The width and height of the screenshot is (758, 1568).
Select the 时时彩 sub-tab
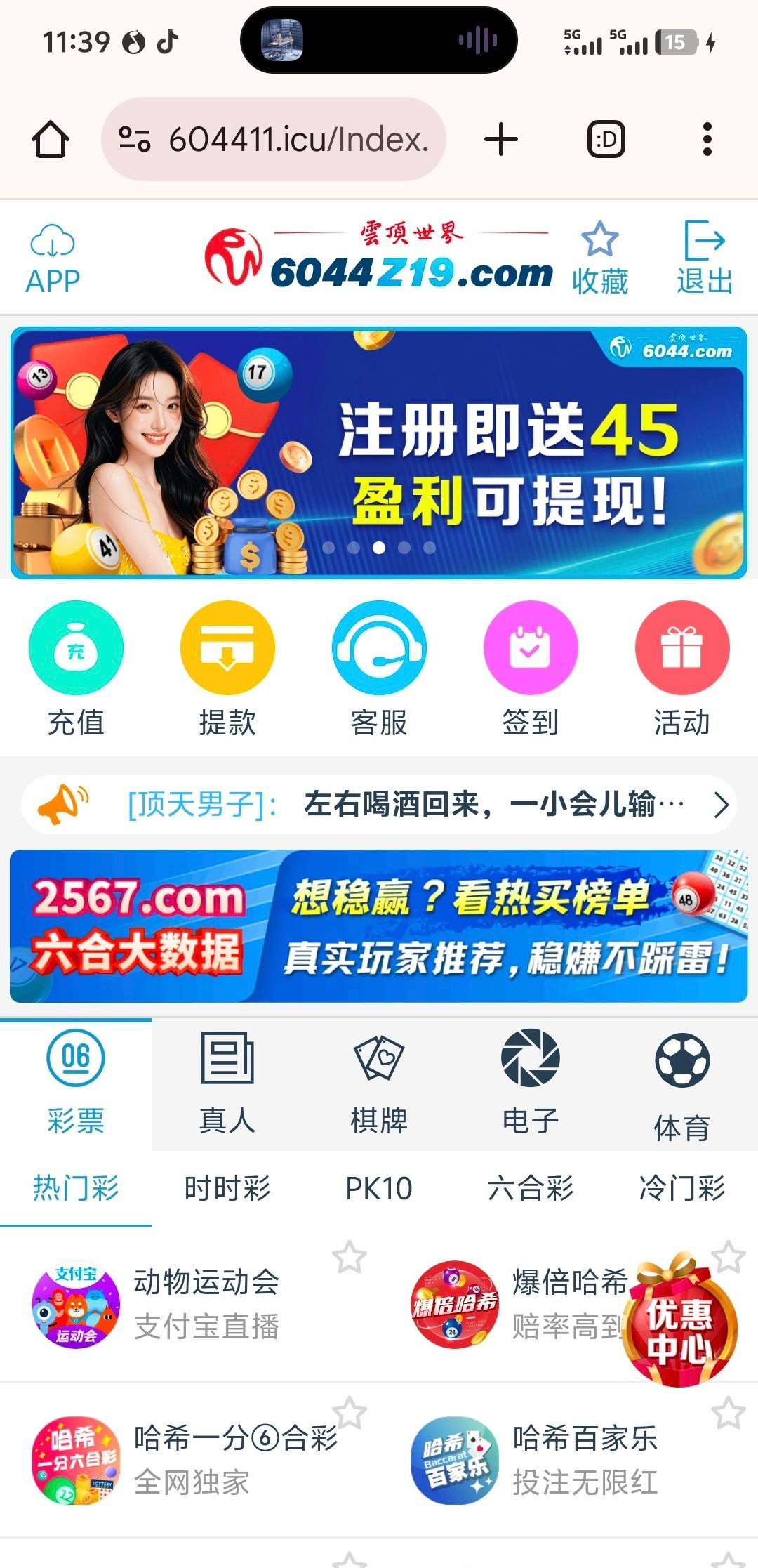click(227, 1188)
